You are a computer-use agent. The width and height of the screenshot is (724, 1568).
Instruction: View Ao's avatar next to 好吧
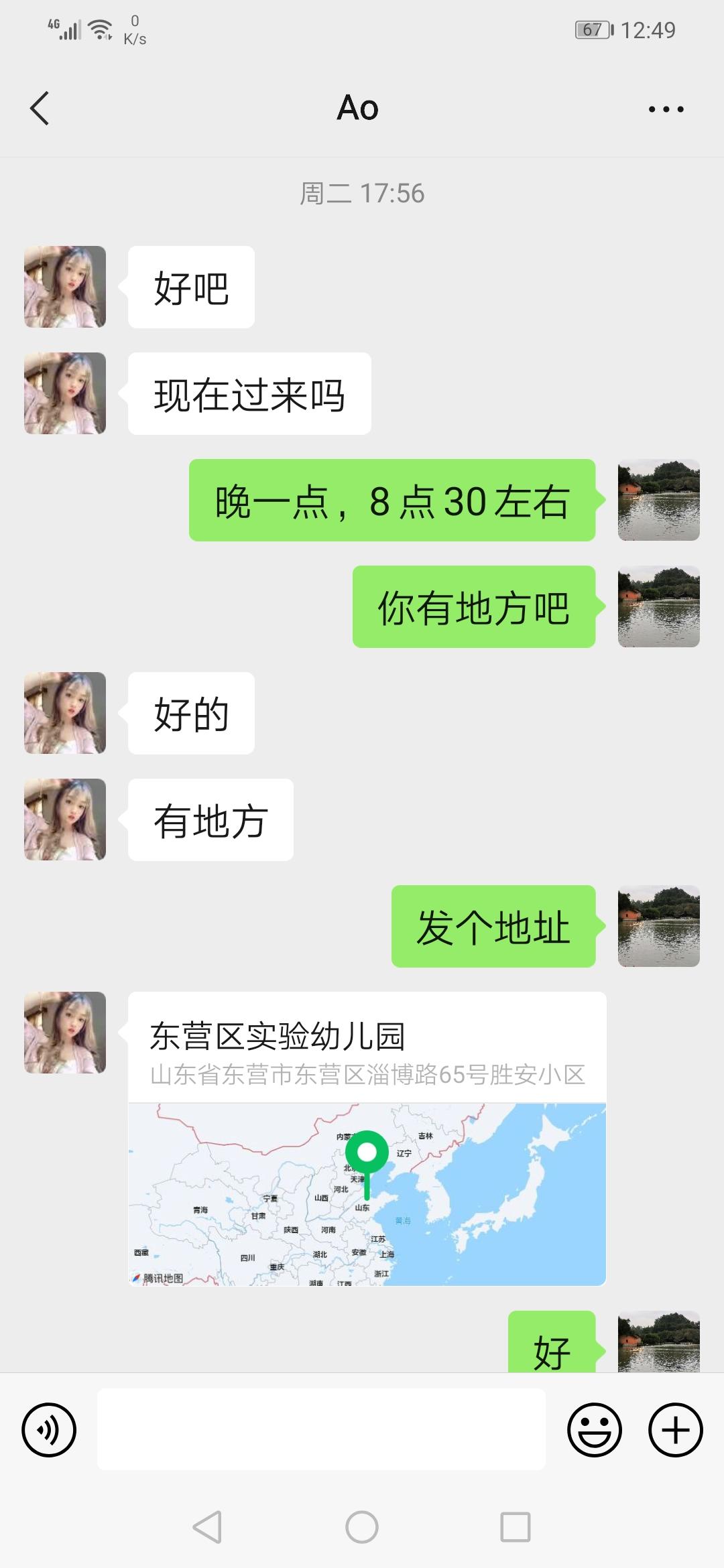pyautogui.click(x=65, y=287)
